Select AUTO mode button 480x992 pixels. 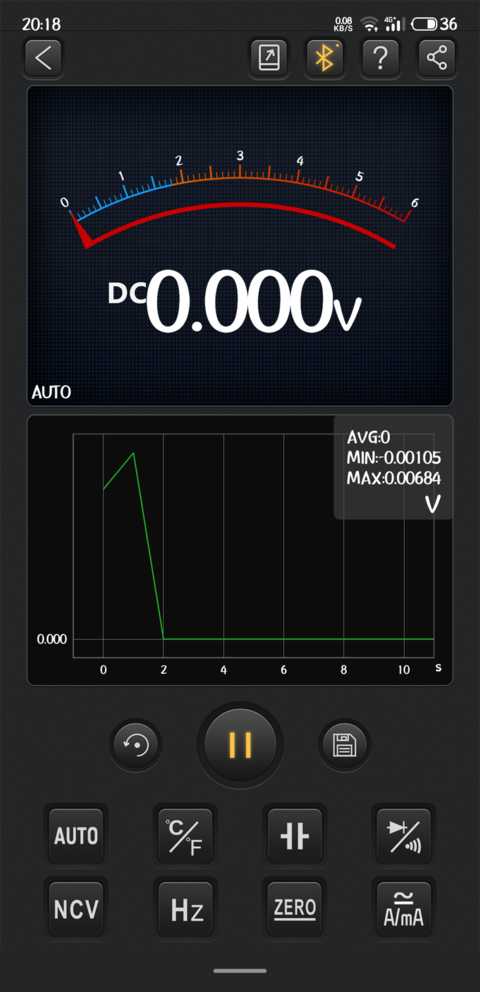point(76,836)
